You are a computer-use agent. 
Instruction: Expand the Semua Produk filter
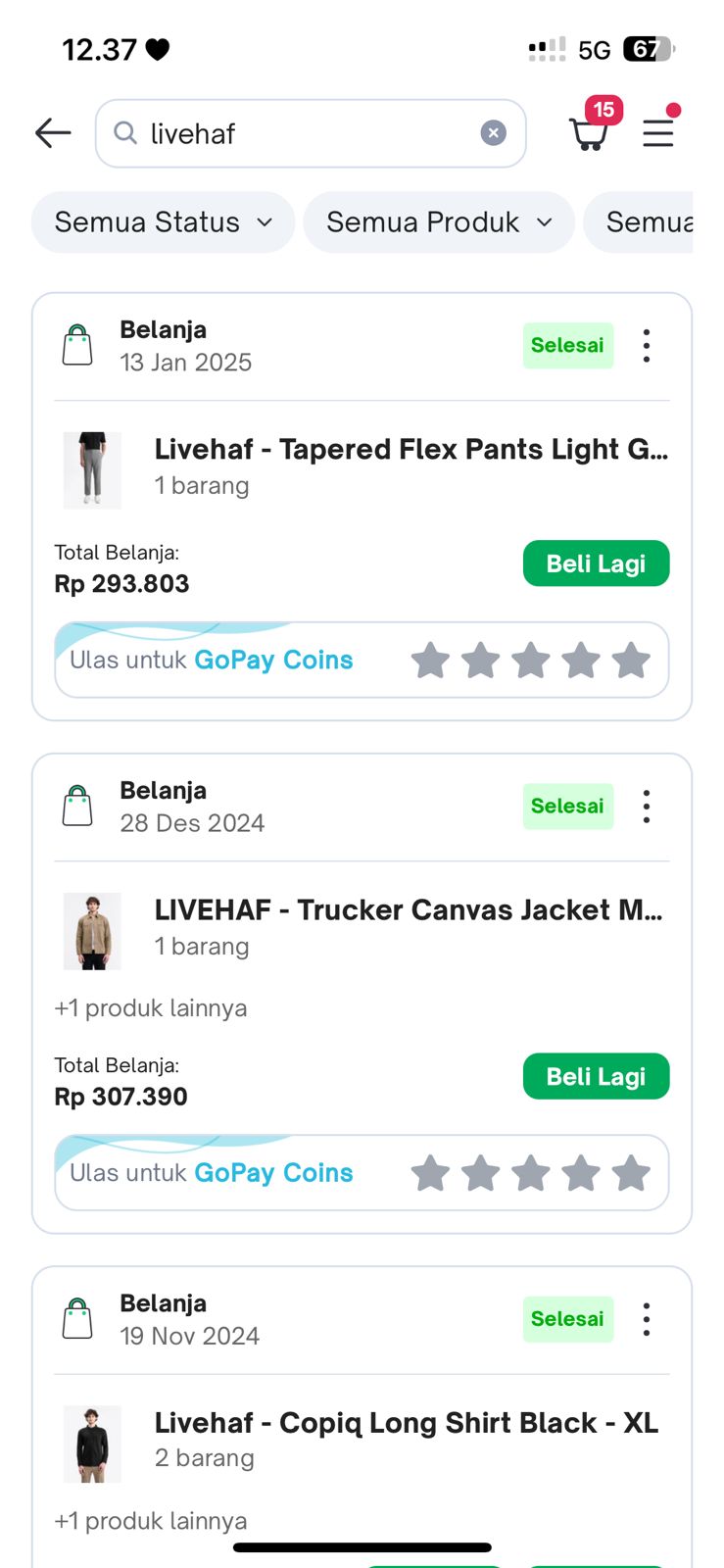pyautogui.click(x=438, y=222)
